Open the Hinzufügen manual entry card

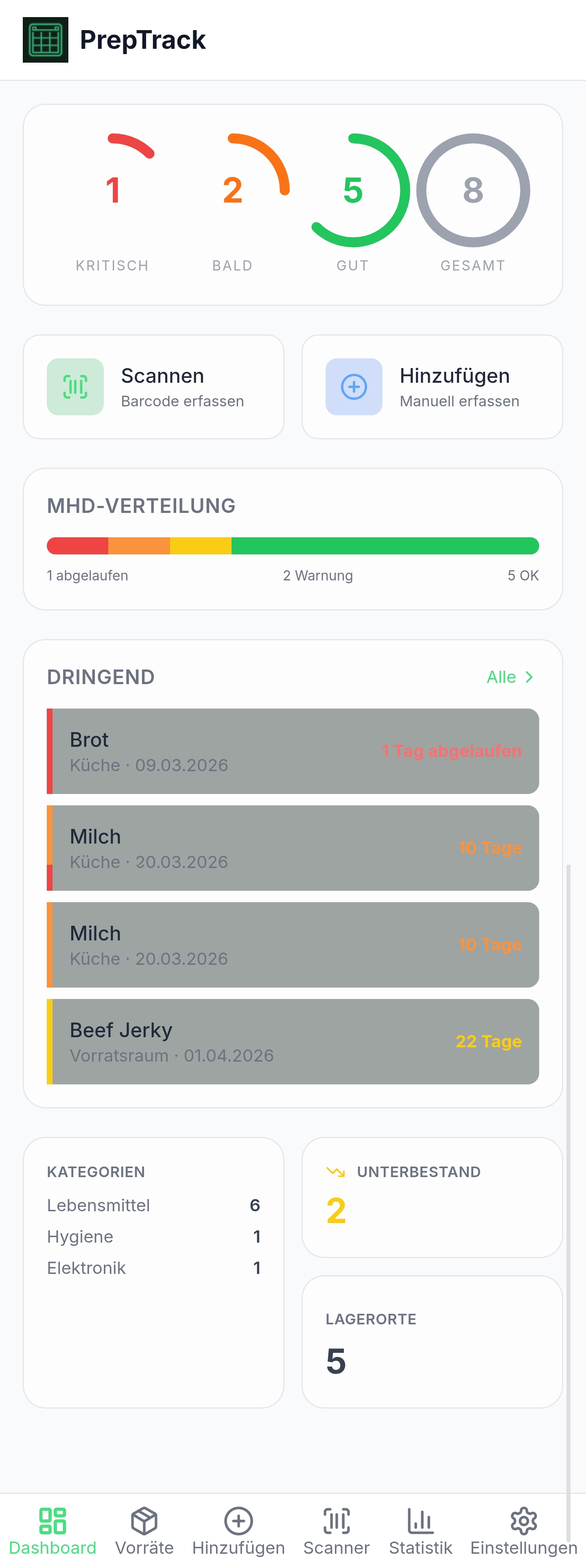pyautogui.click(x=432, y=386)
